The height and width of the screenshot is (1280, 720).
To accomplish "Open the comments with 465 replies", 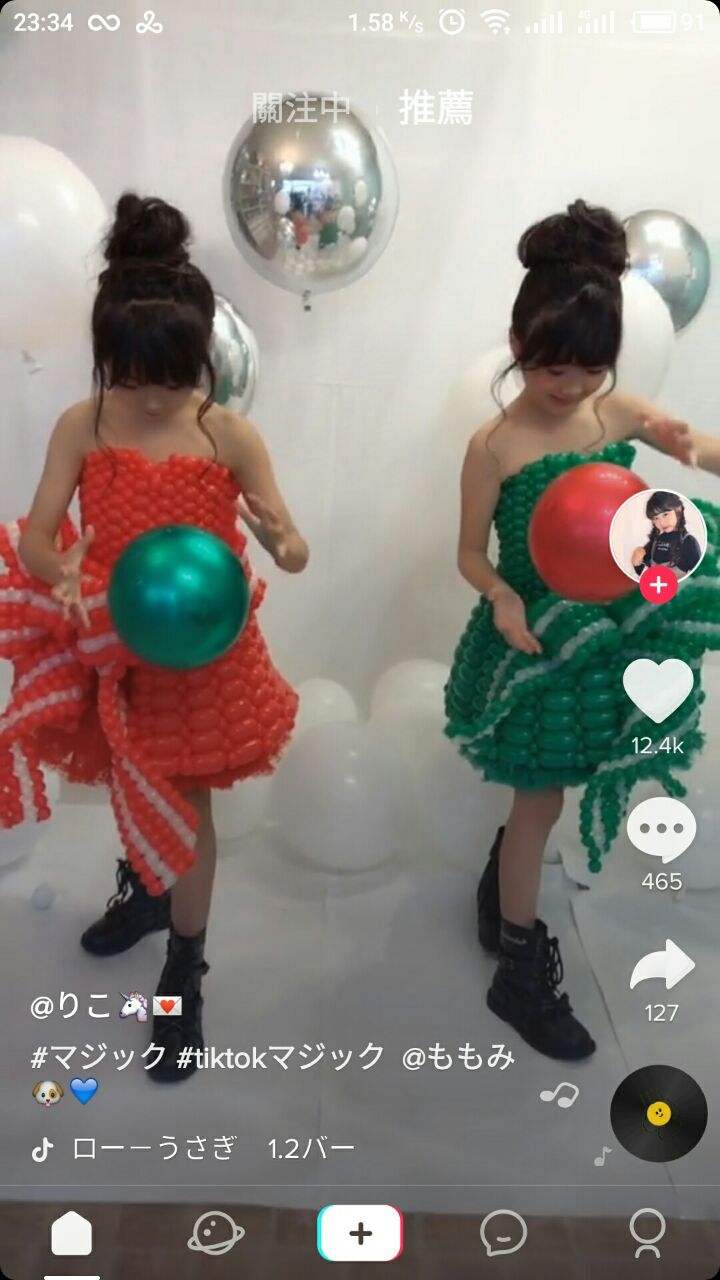I will coord(660,832).
